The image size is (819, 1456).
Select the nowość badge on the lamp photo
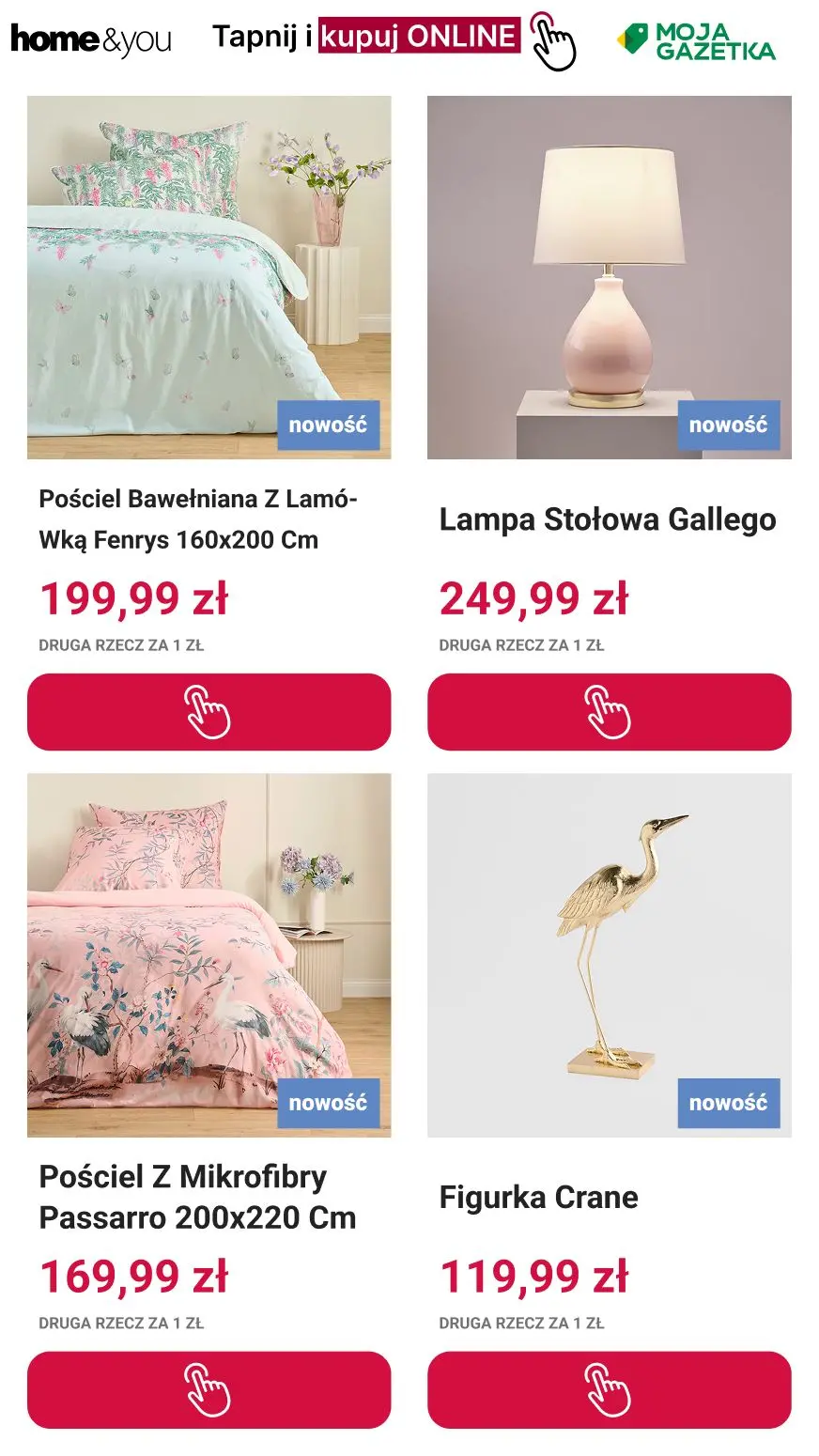(730, 425)
